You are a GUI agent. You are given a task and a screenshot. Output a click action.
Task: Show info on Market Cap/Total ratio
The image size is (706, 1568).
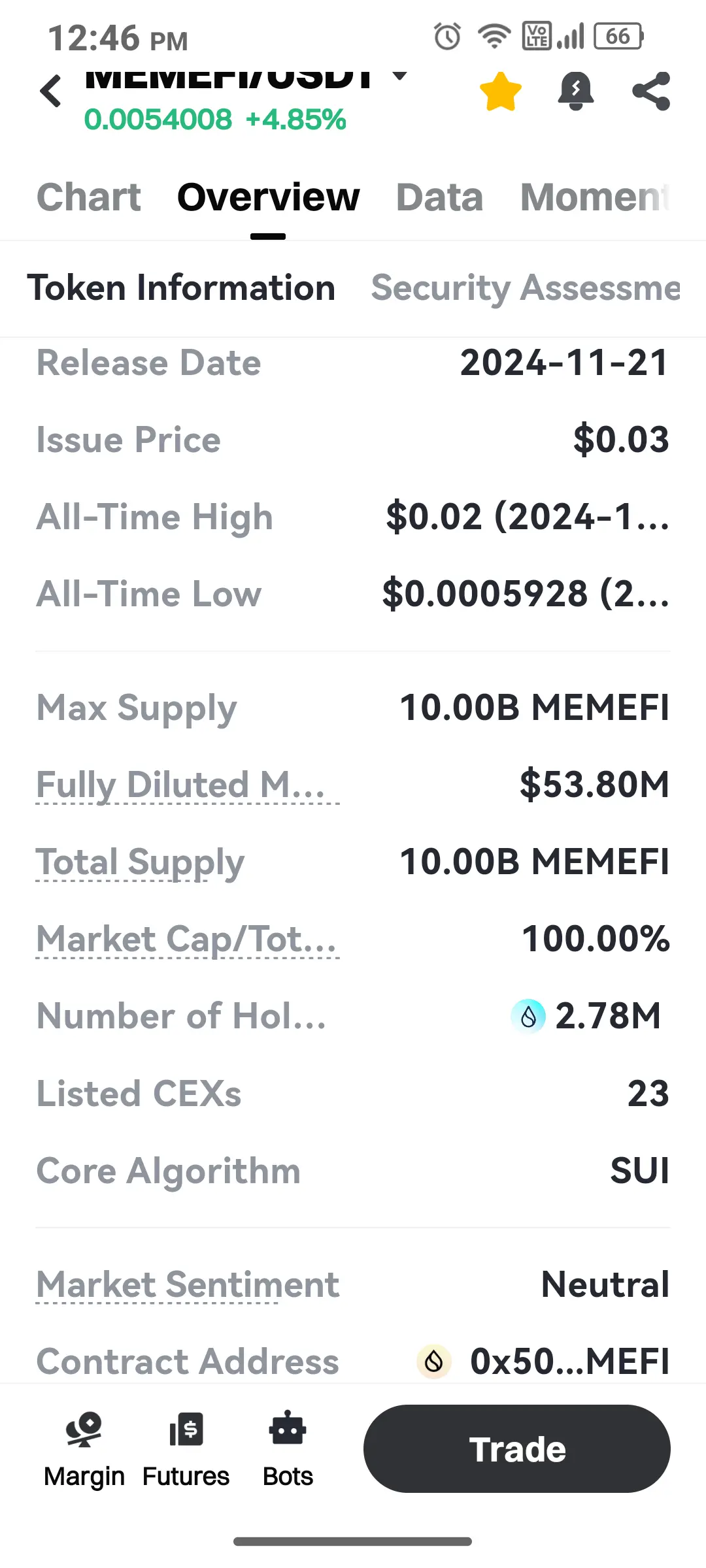pos(186,939)
